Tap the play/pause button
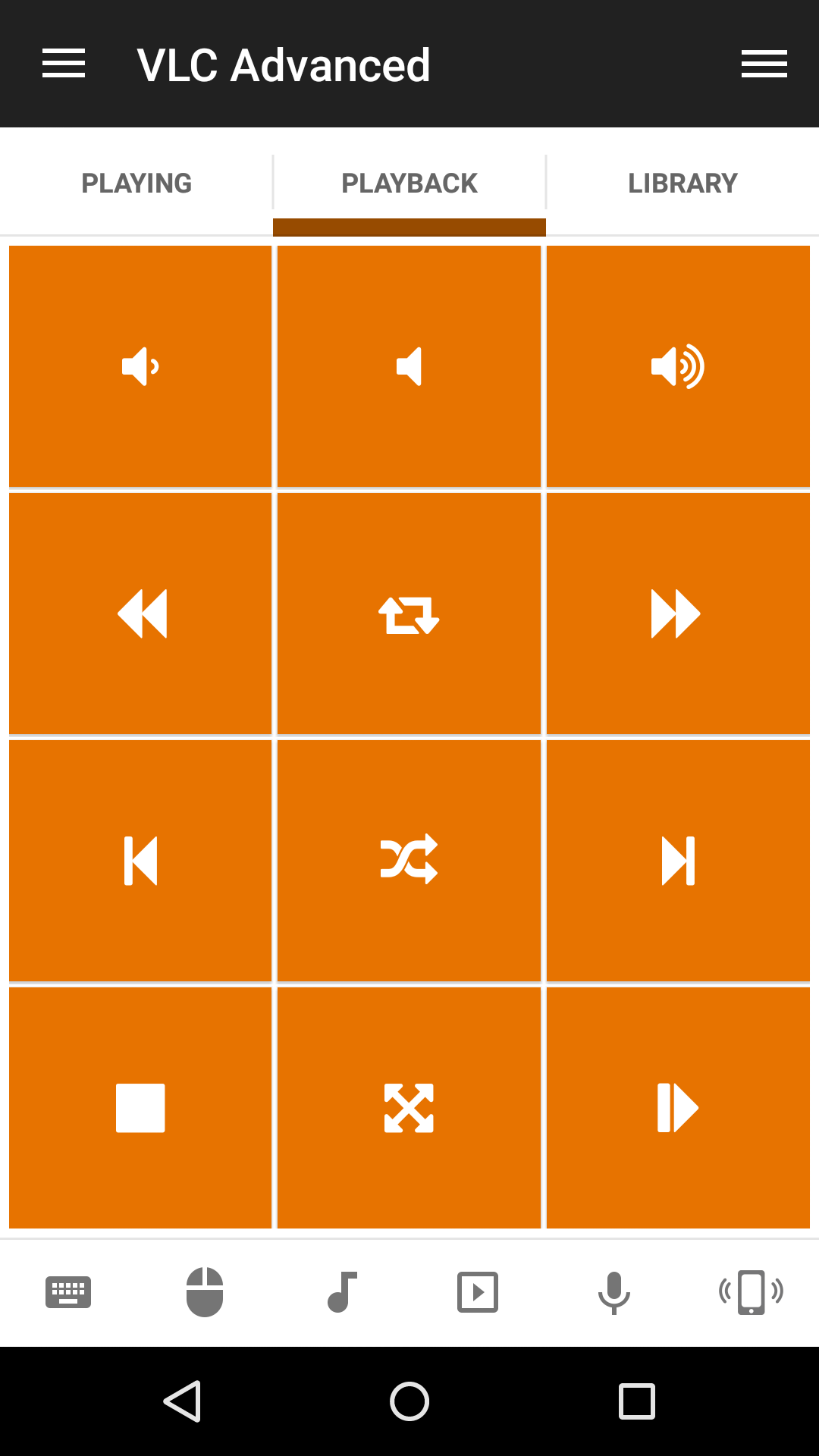This screenshot has width=819, height=1456. (x=678, y=1108)
